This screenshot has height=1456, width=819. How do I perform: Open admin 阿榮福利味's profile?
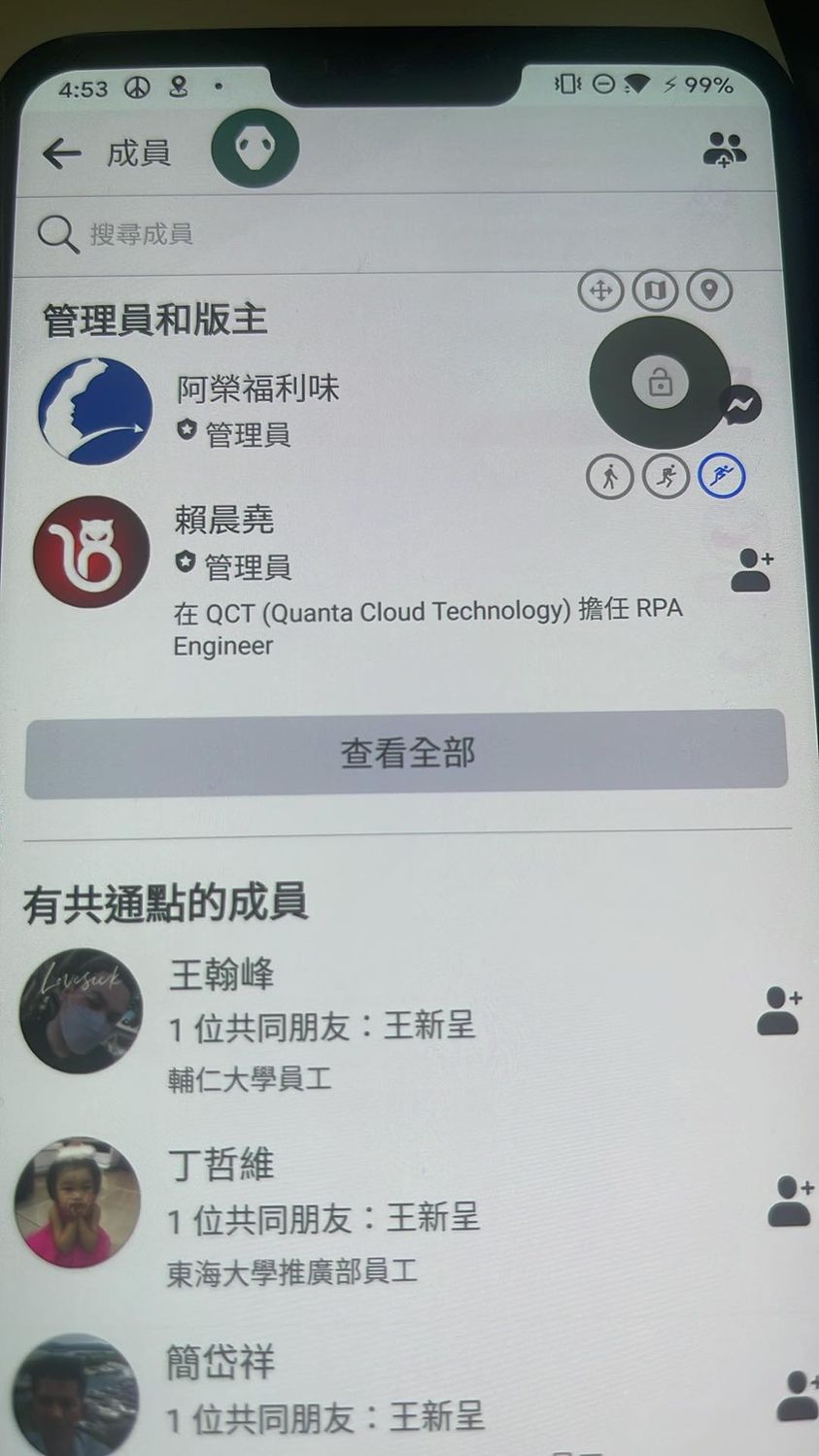pos(256,389)
